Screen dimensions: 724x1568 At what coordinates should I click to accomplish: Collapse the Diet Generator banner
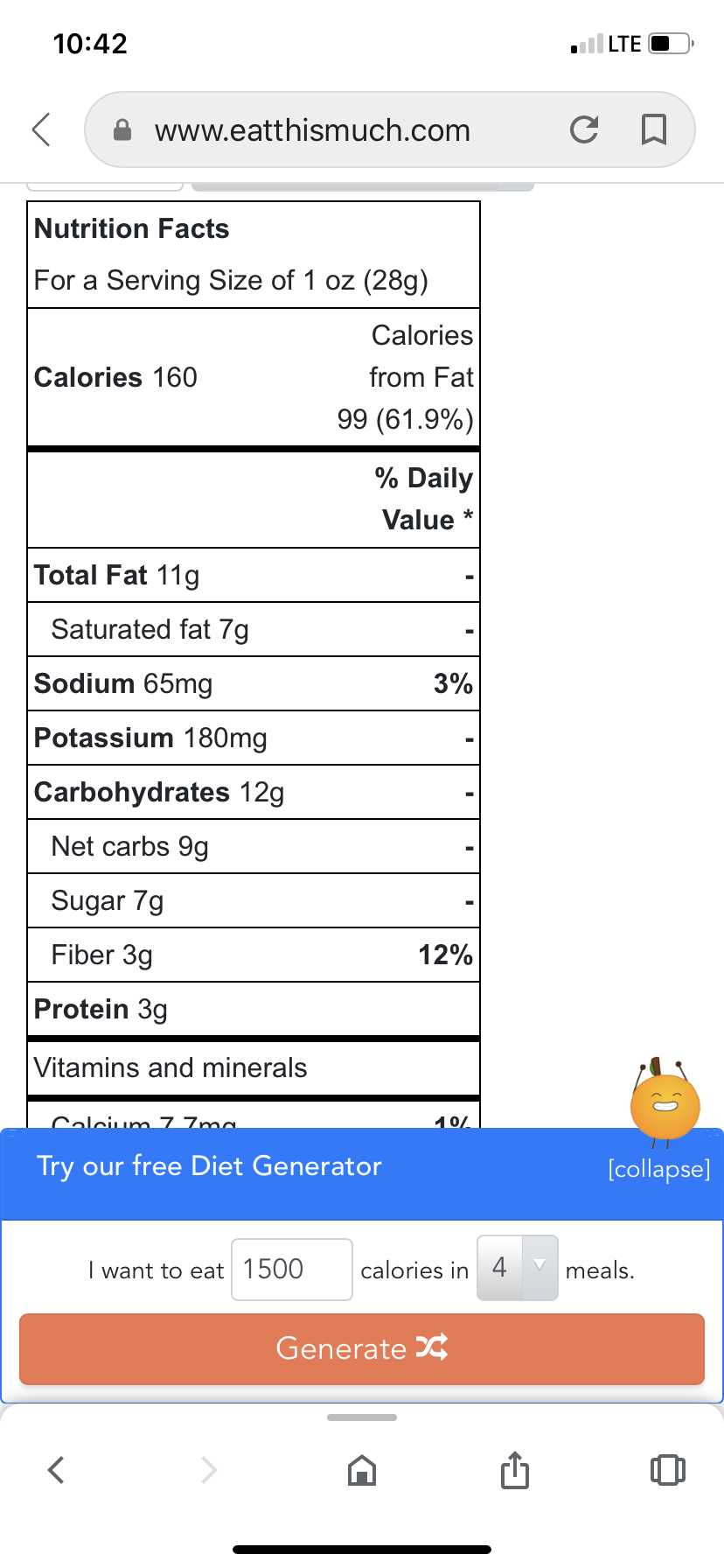[x=659, y=1169]
